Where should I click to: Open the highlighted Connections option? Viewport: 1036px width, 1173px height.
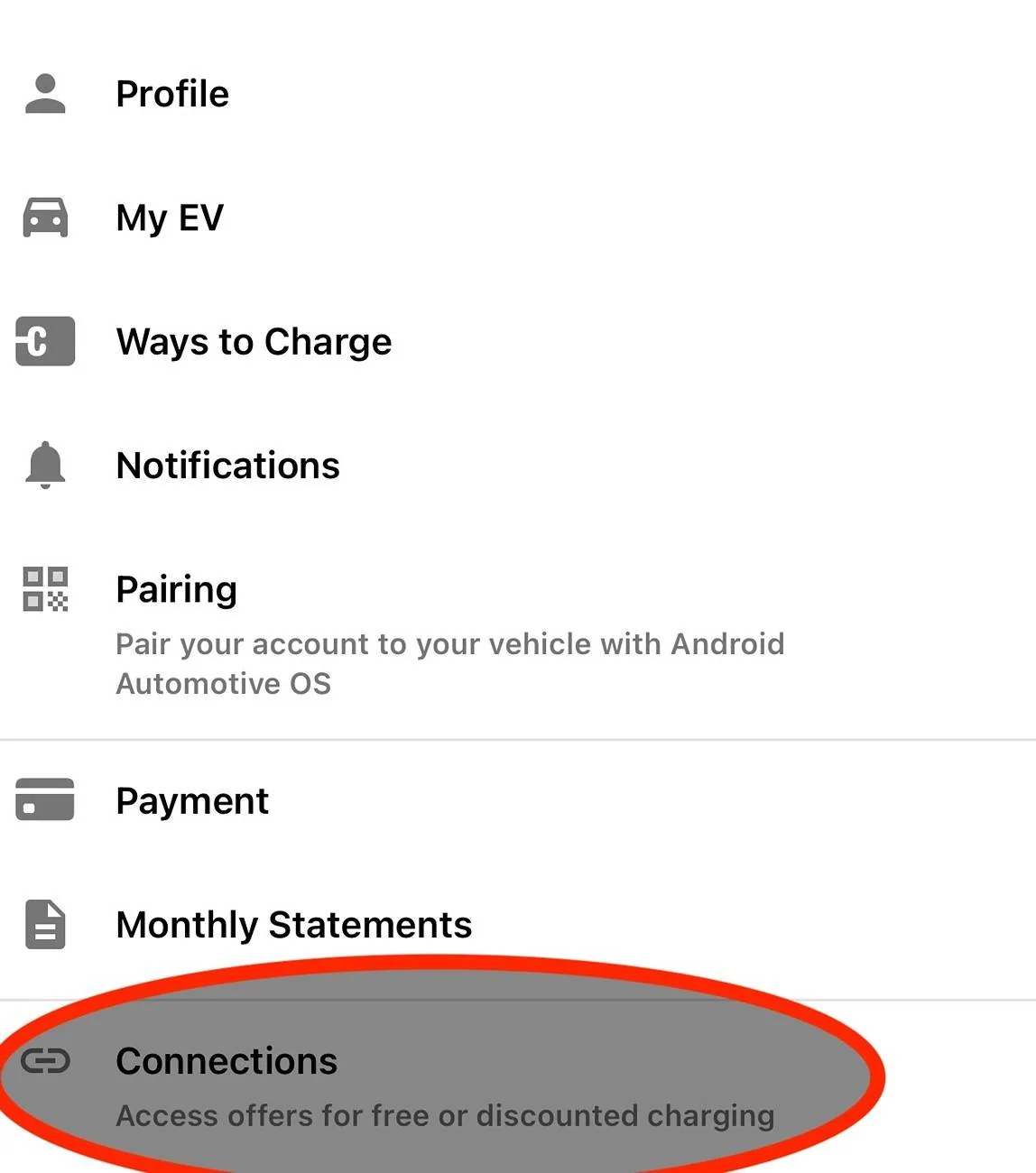coord(227,1063)
